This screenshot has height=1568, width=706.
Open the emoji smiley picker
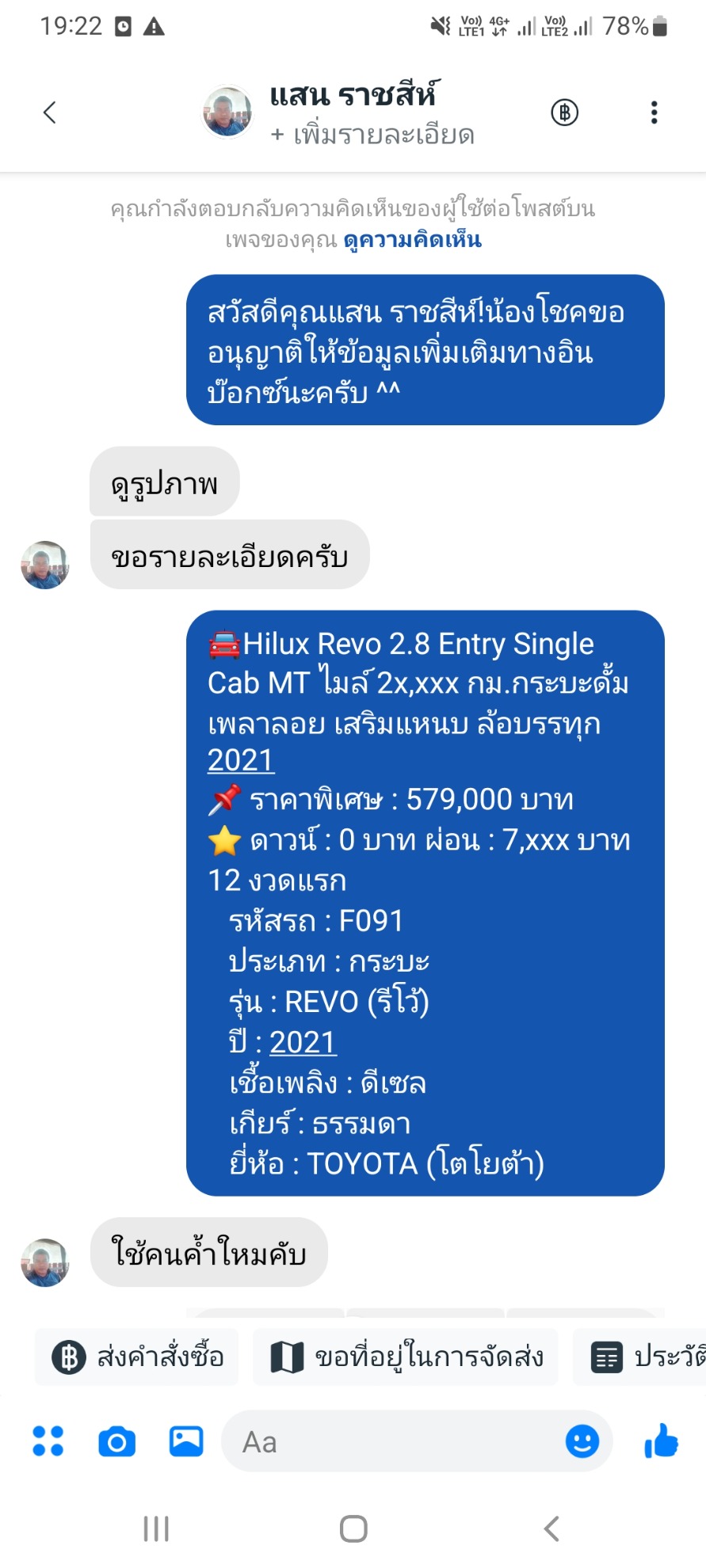point(582,1441)
